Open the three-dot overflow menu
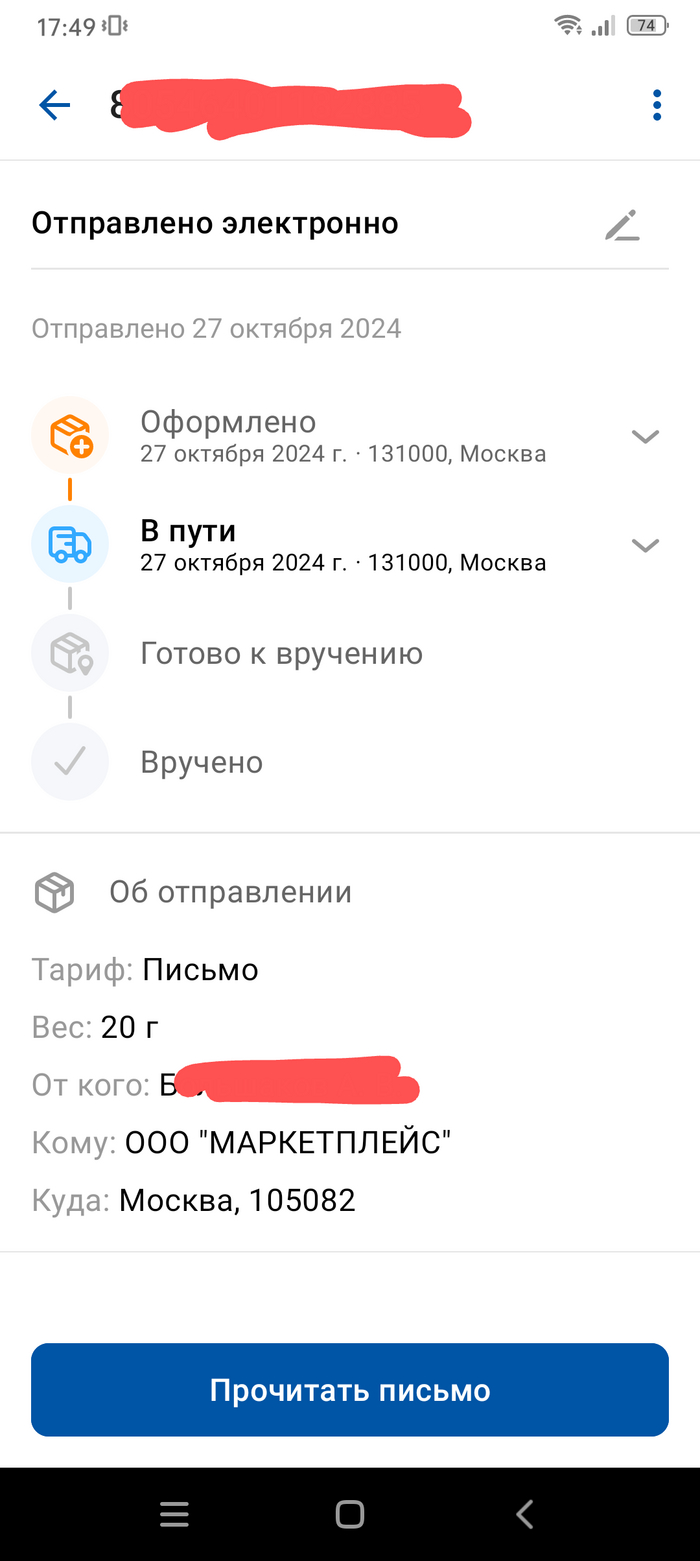 coord(657,105)
